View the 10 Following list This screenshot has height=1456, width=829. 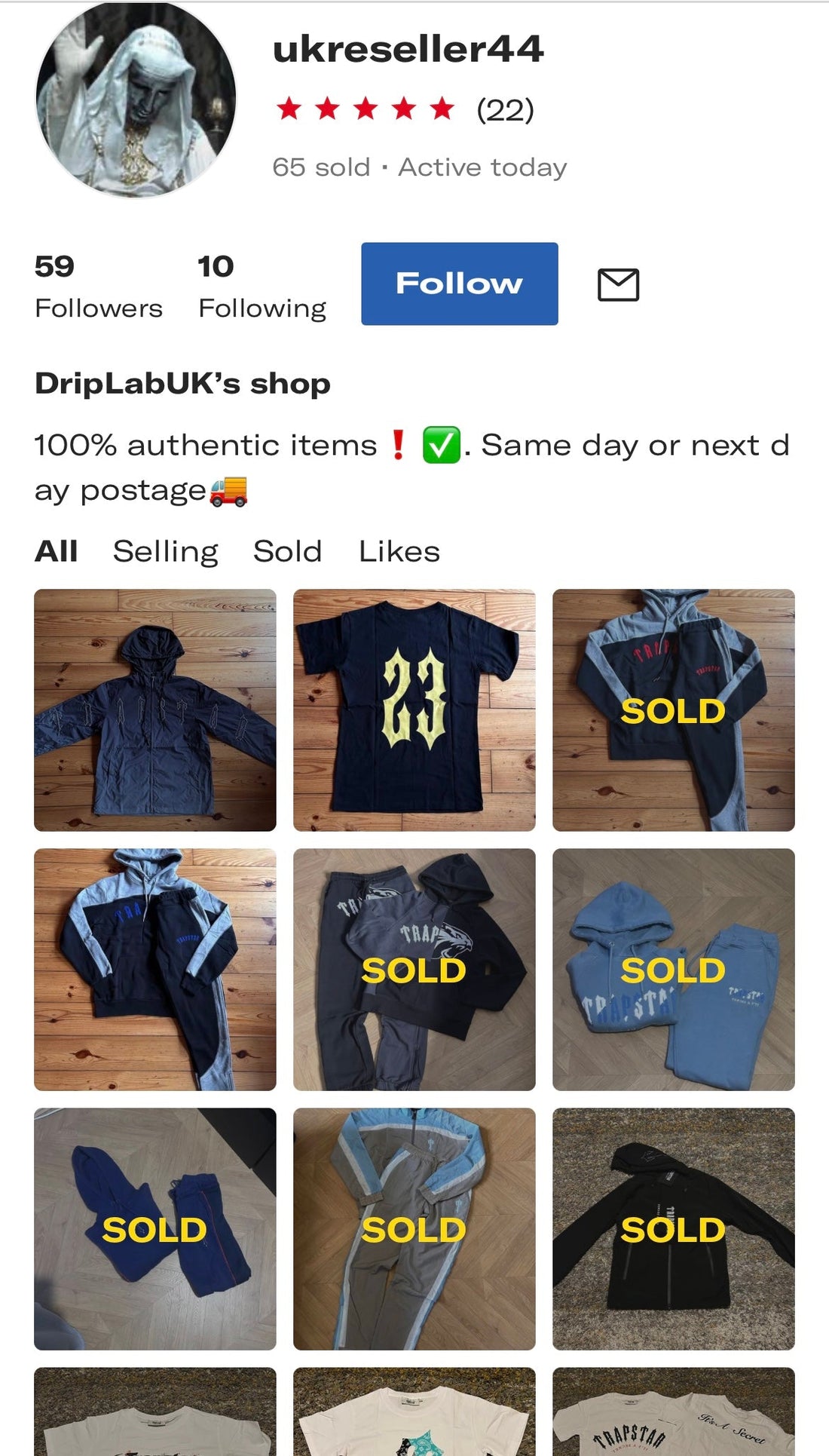(x=262, y=287)
